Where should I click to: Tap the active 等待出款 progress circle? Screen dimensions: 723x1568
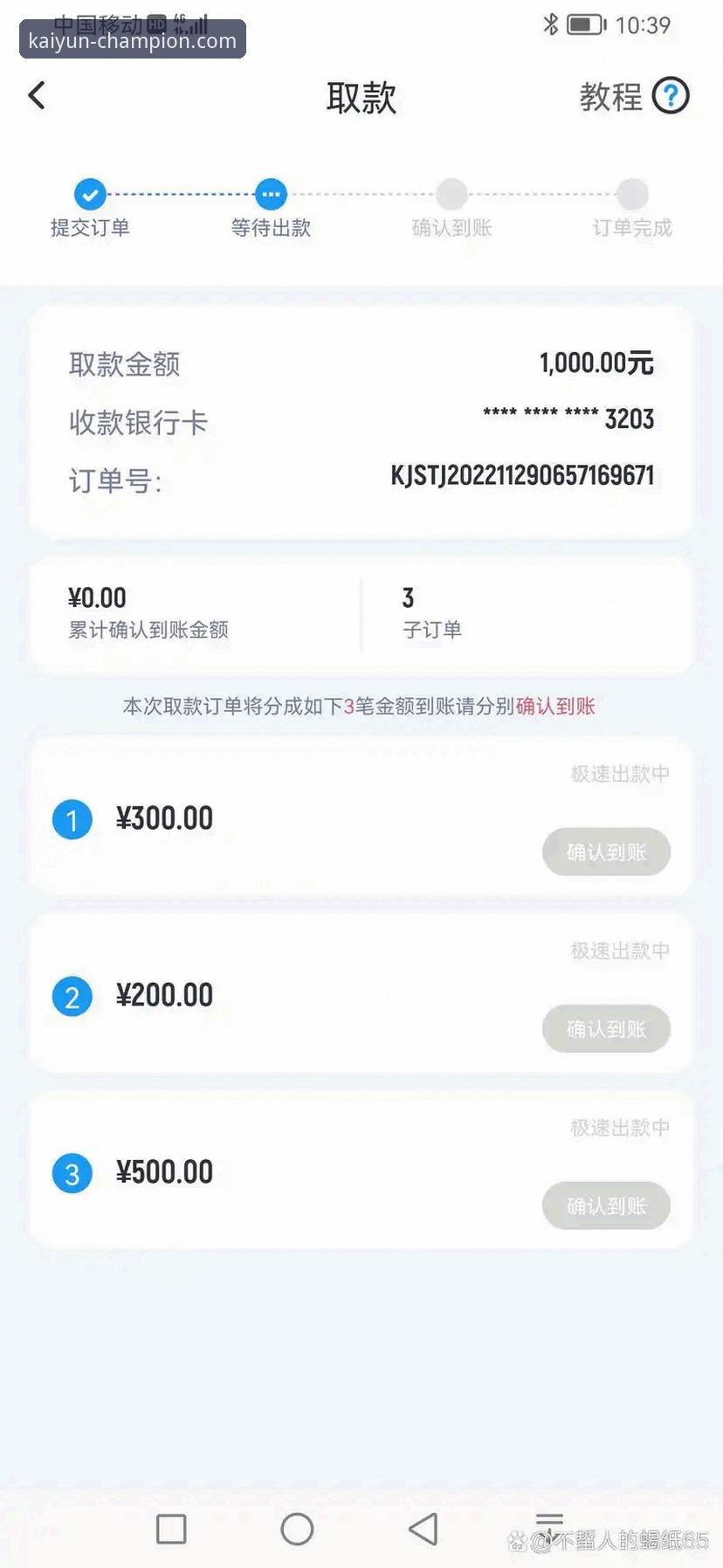[270, 194]
